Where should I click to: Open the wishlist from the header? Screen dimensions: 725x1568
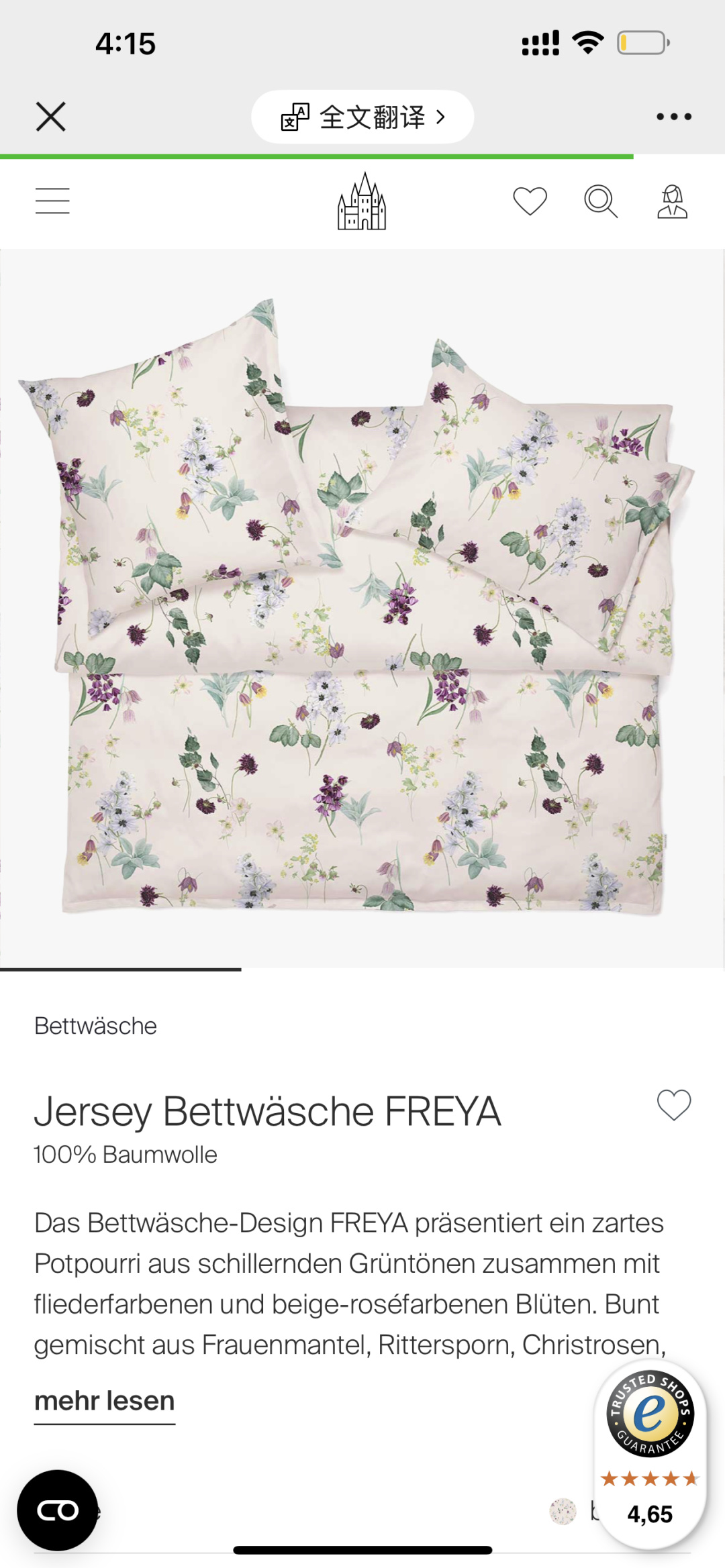point(530,201)
